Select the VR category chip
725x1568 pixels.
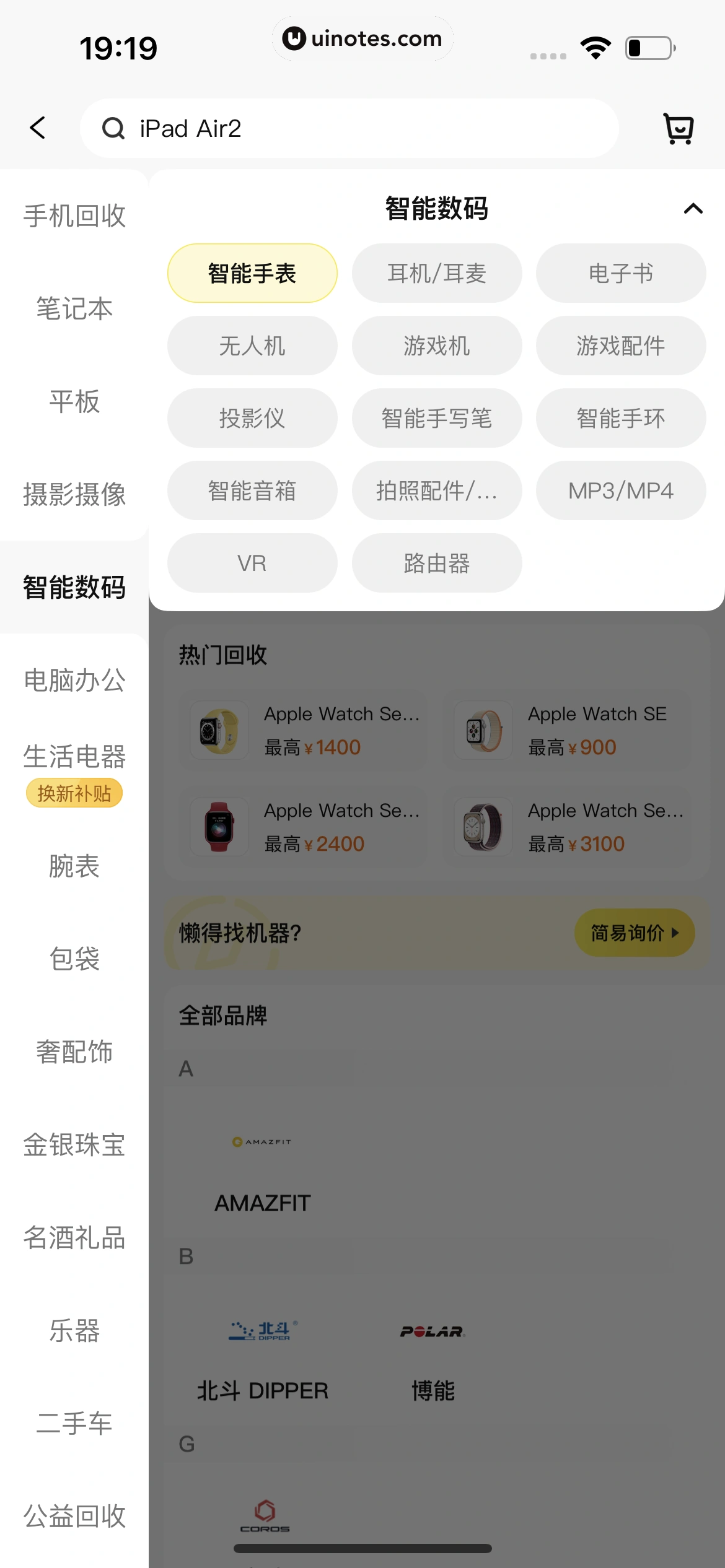point(252,563)
